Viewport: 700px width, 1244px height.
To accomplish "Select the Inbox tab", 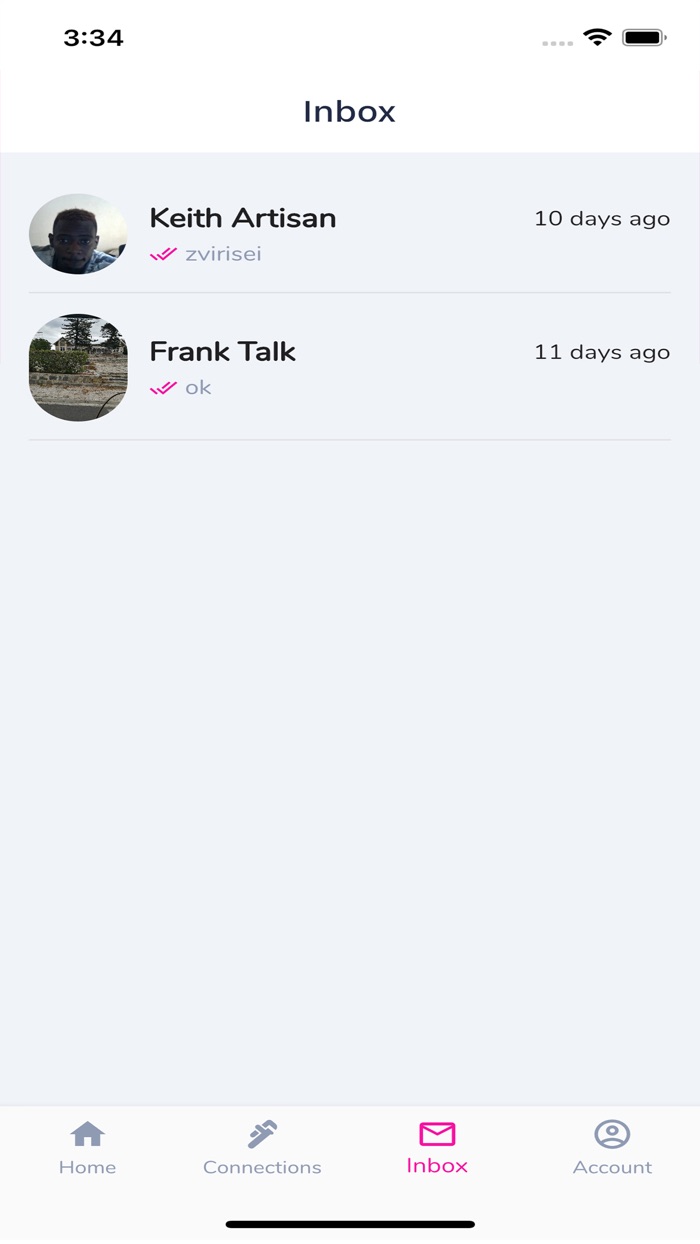I will click(437, 1148).
